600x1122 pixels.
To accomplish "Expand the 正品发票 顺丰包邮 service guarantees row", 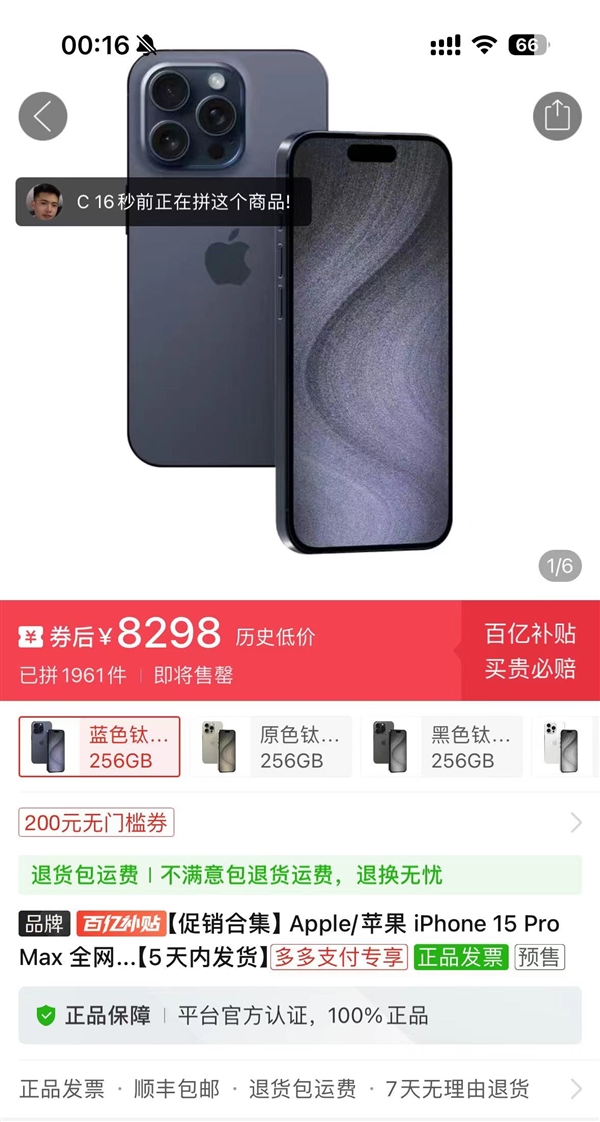I will (300, 1089).
